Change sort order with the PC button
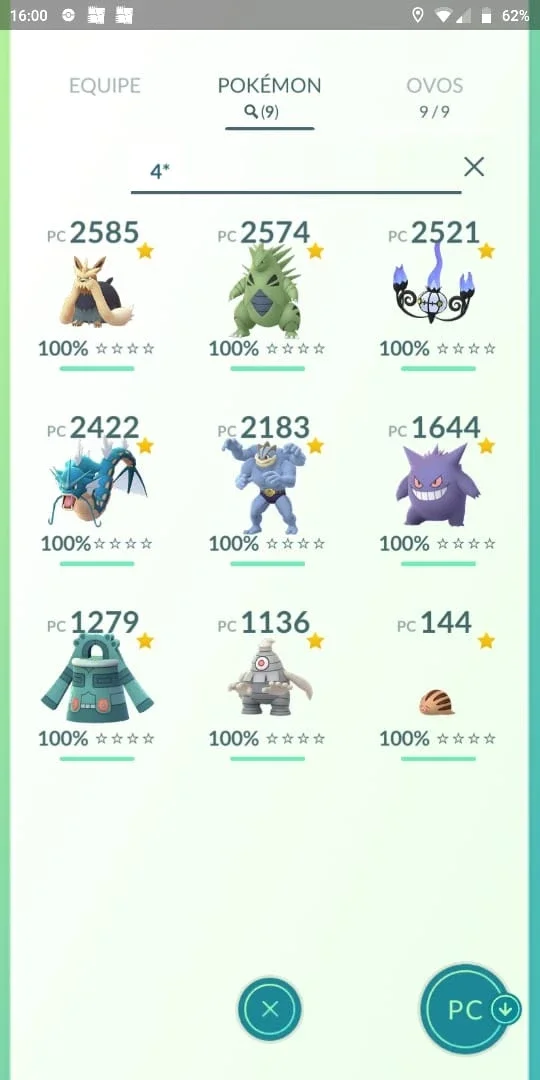 point(466,1010)
